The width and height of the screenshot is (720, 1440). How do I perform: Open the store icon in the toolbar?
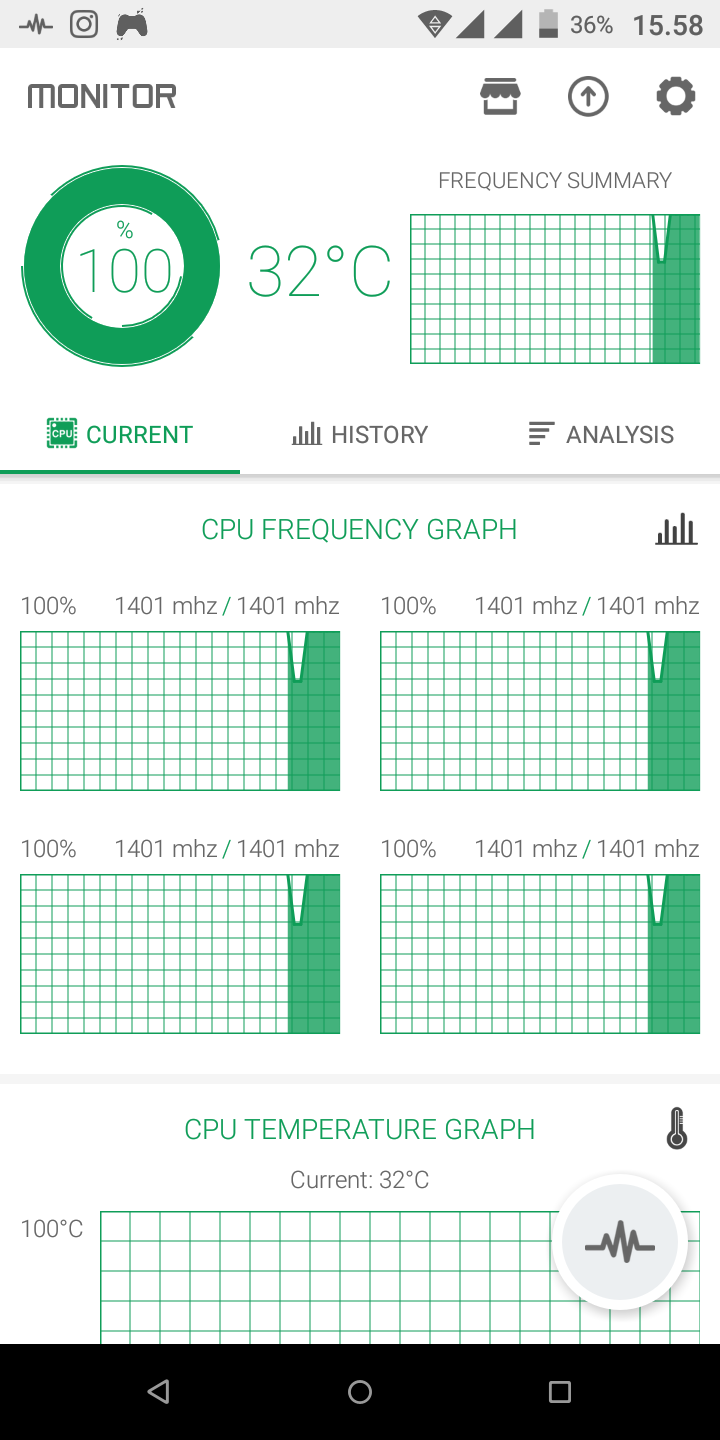click(x=500, y=97)
